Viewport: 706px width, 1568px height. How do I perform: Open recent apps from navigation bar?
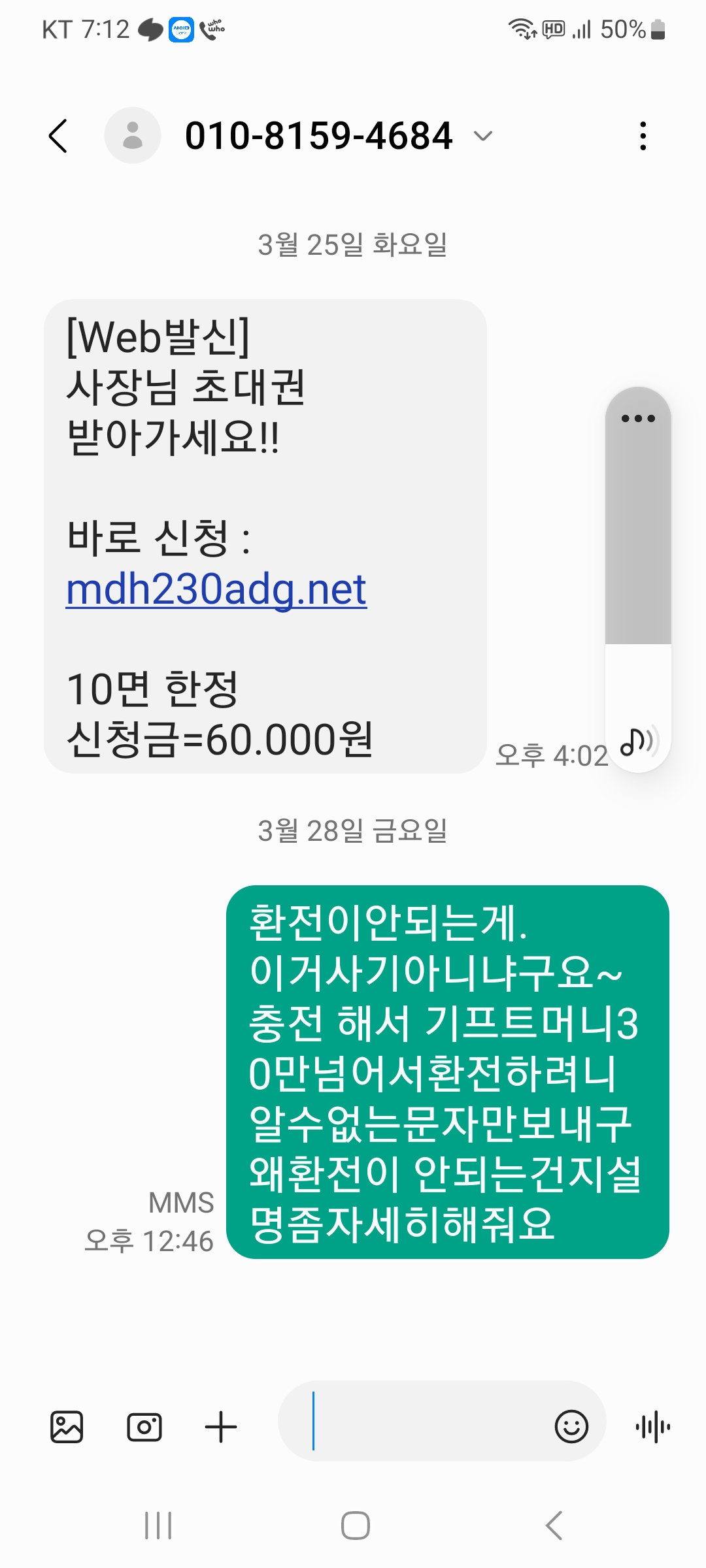pyautogui.click(x=158, y=1526)
